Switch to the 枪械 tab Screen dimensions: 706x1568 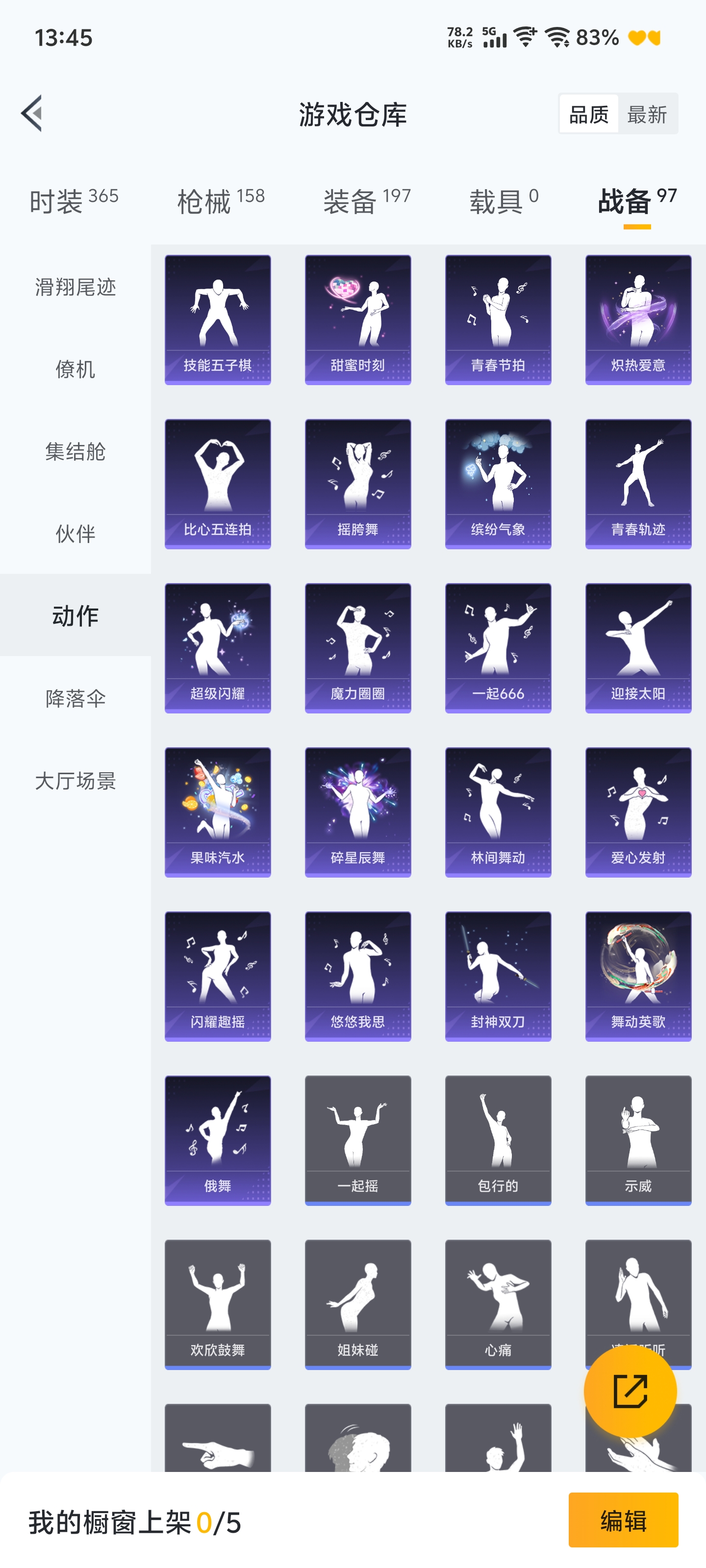[221, 201]
